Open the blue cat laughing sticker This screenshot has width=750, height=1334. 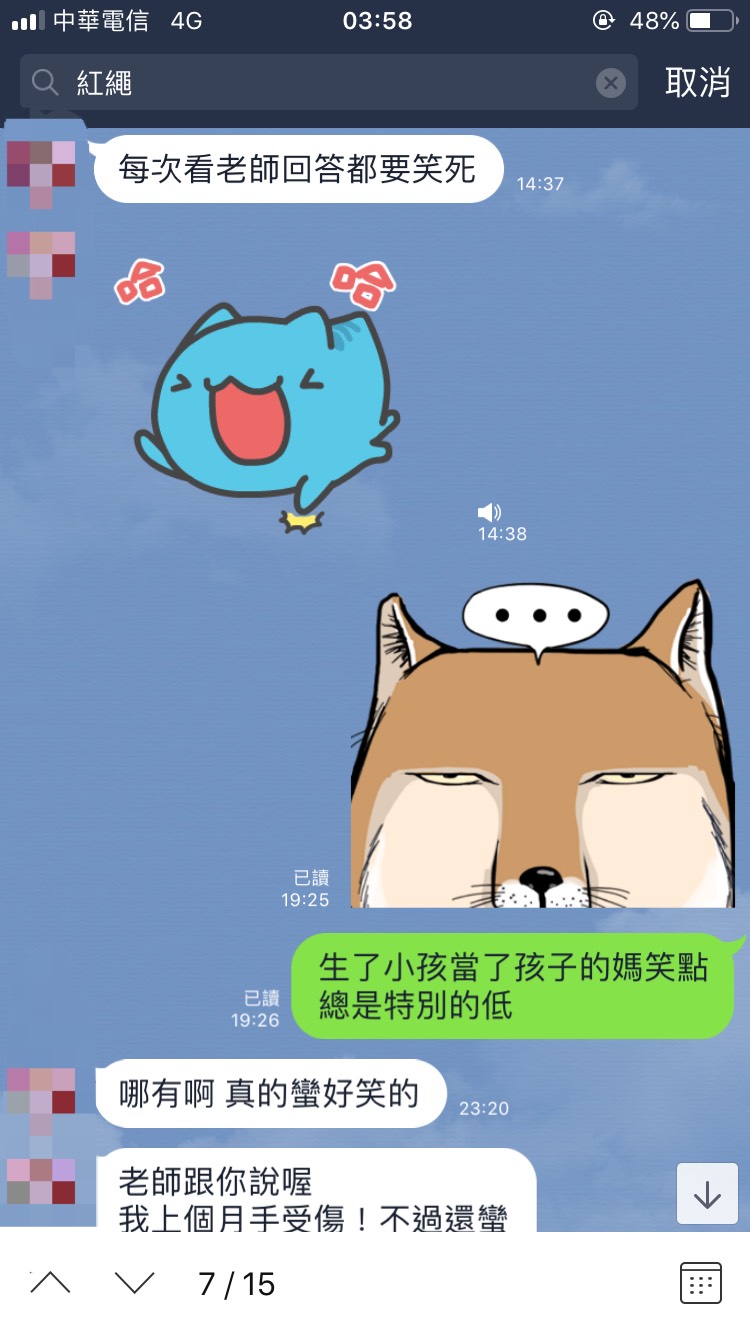[265, 395]
